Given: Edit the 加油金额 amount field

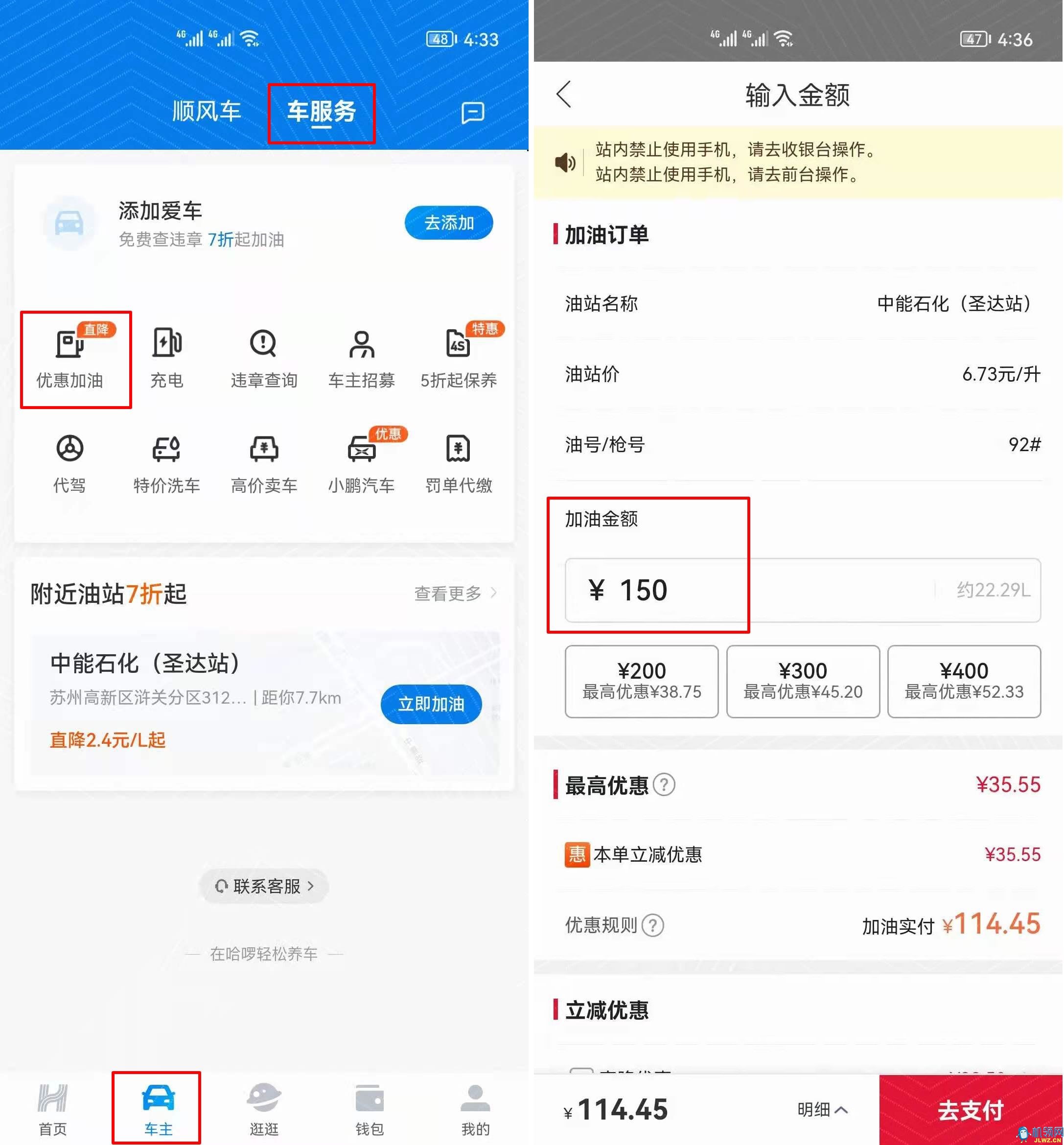Looking at the screenshot, I should point(748,590).
